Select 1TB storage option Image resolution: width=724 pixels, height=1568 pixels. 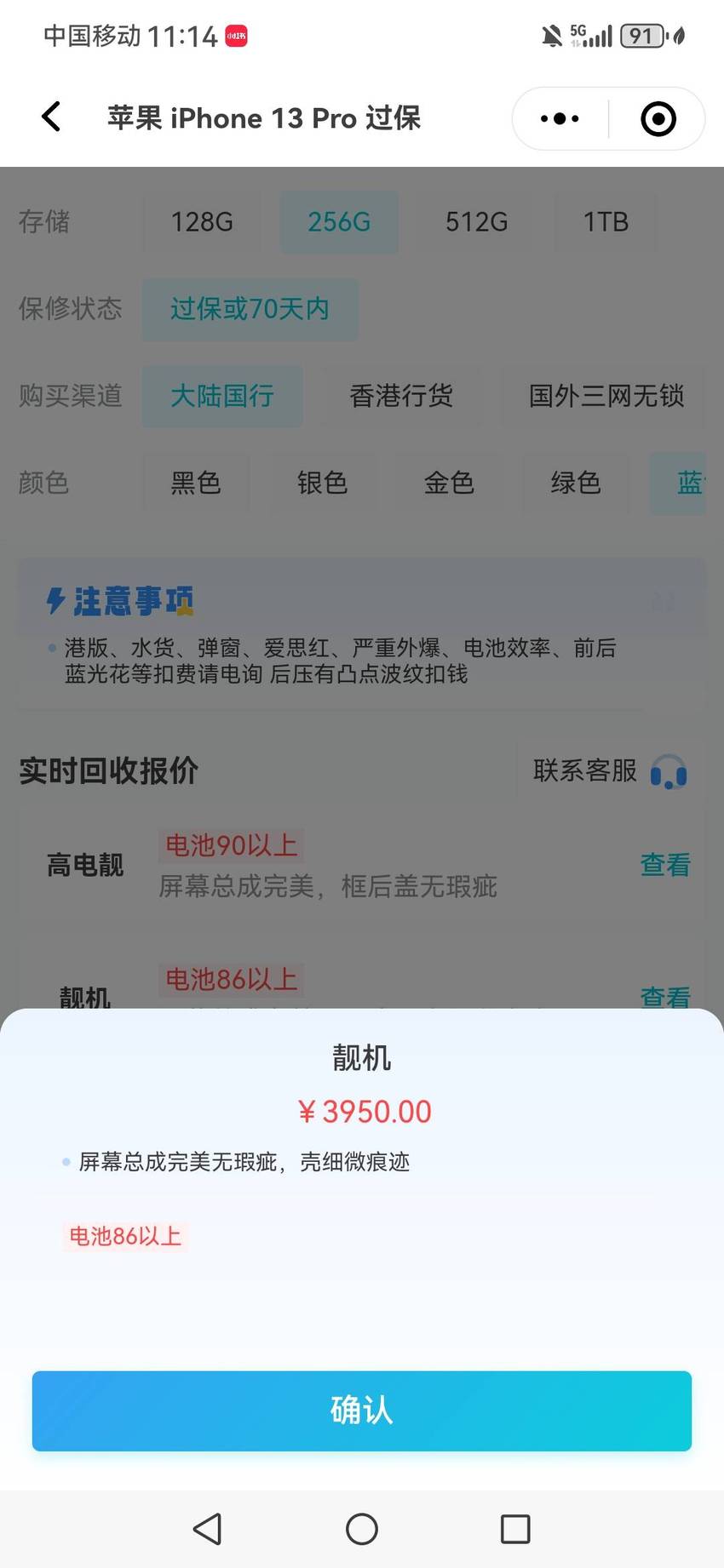(x=606, y=222)
